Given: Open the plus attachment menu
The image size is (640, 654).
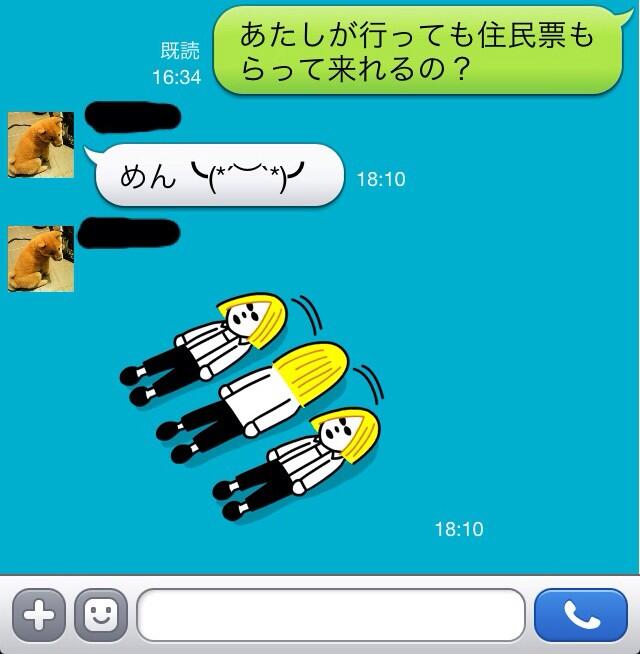Looking at the screenshot, I should pyautogui.click(x=38, y=614).
